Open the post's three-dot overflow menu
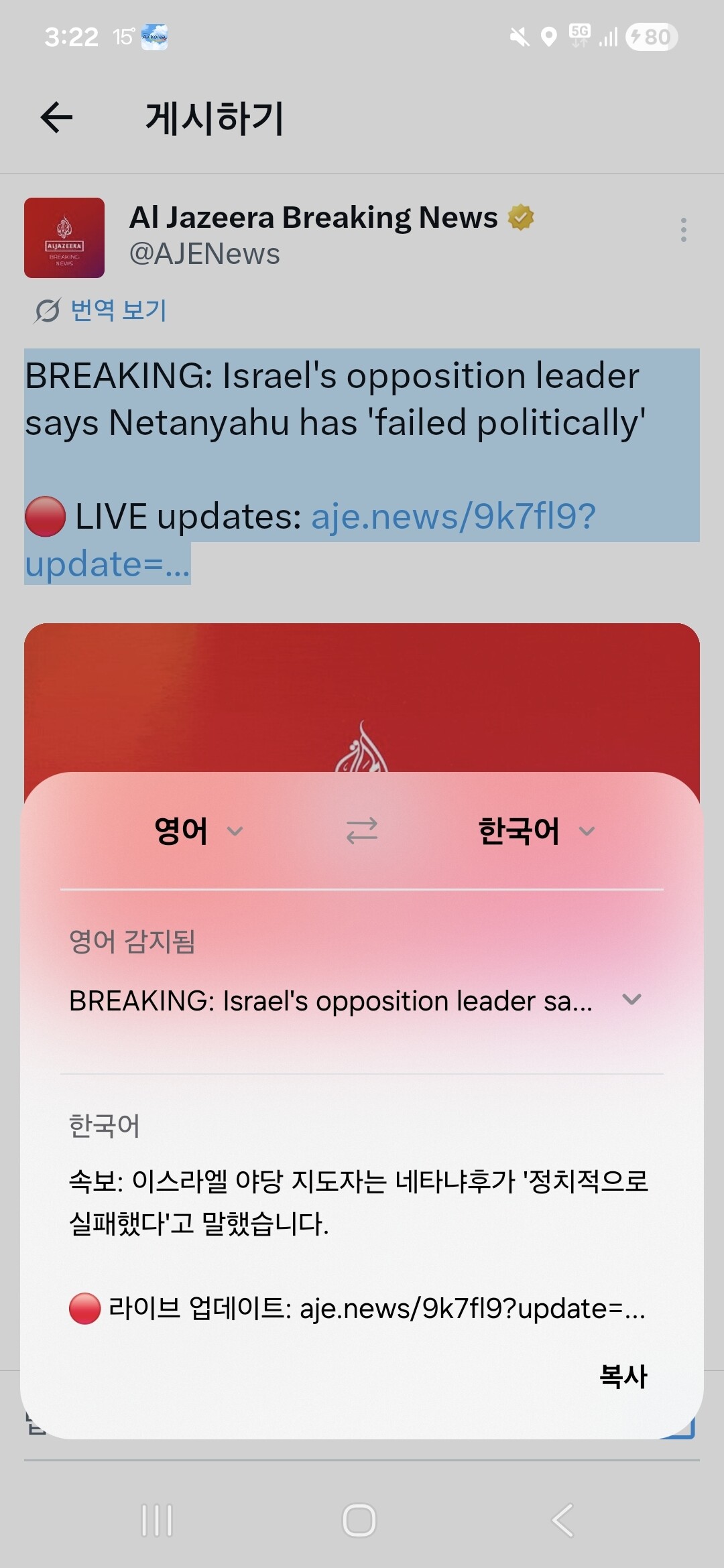Screen dimensions: 724x1568 coord(683,230)
